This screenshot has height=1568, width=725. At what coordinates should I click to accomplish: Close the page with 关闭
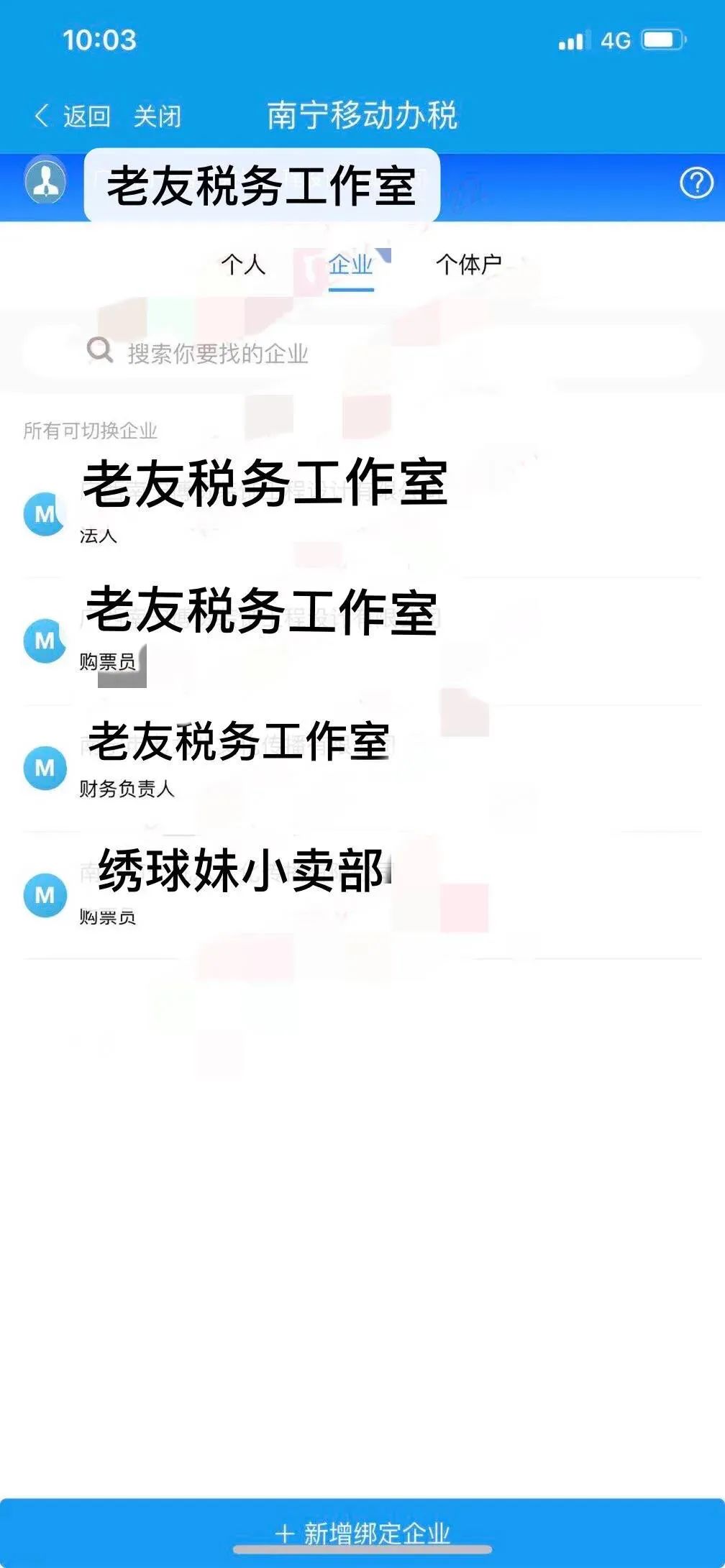(158, 116)
